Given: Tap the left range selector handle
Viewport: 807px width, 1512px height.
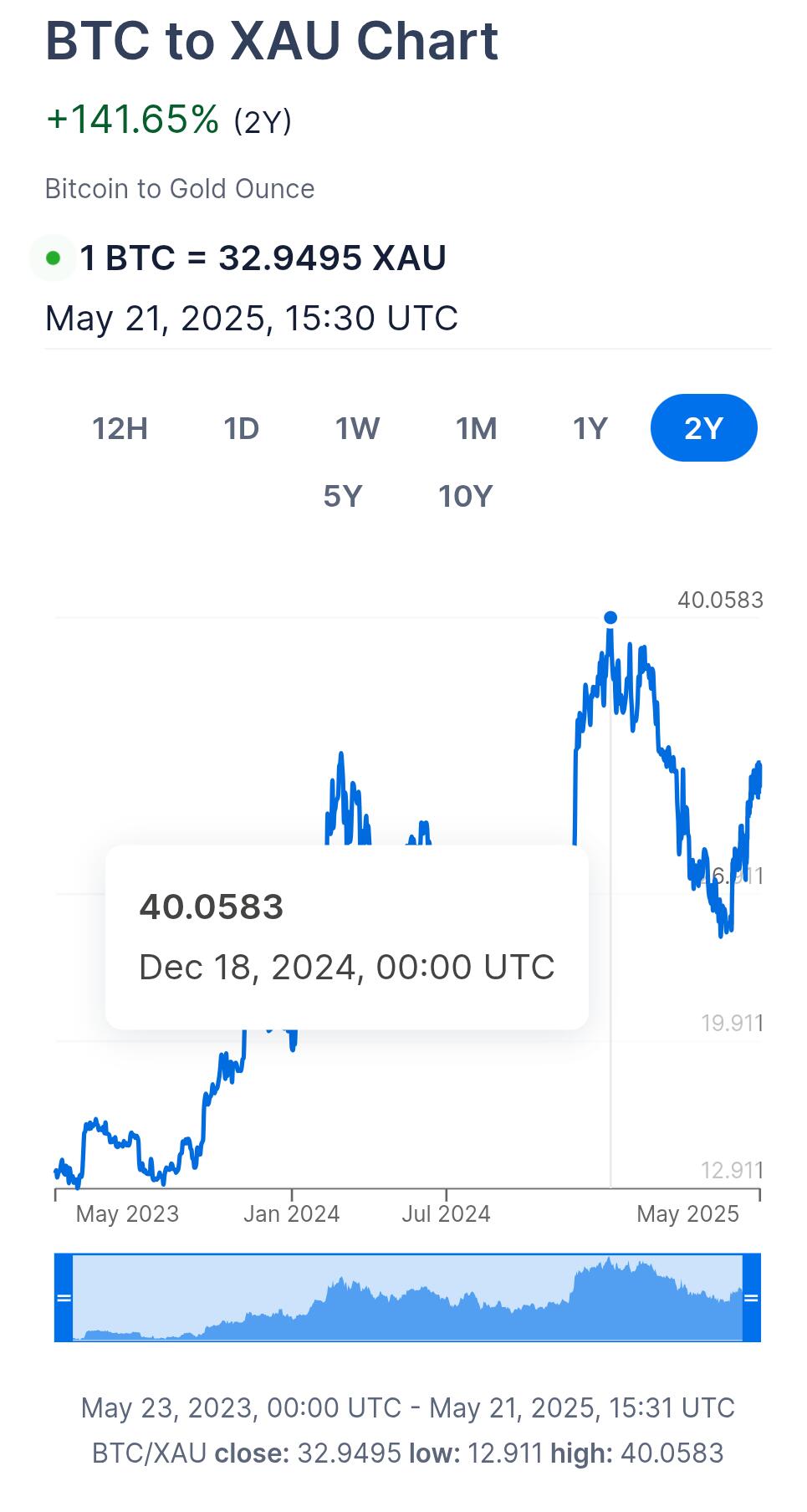Looking at the screenshot, I should (64, 1298).
